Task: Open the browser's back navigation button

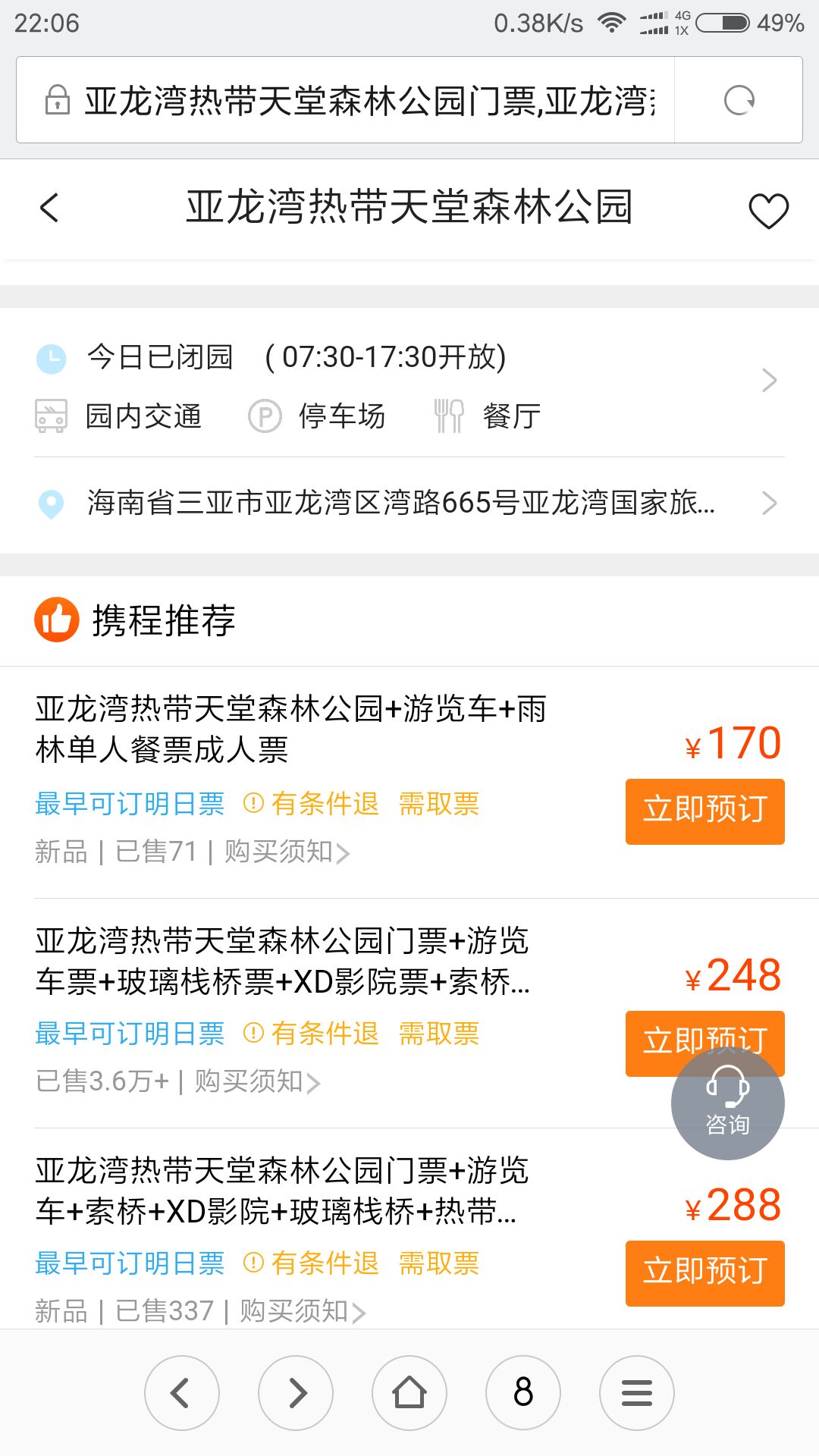Action: (x=182, y=1393)
